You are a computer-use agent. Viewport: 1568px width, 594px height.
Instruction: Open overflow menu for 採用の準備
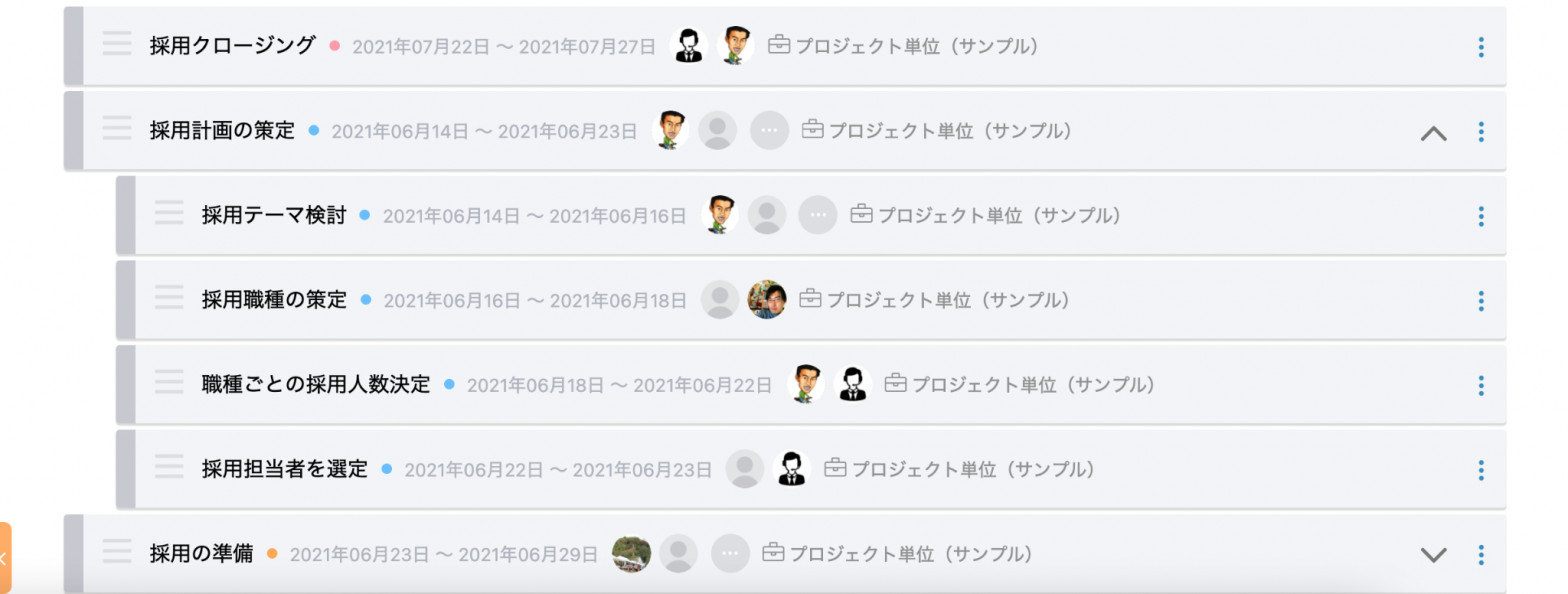tap(1480, 554)
